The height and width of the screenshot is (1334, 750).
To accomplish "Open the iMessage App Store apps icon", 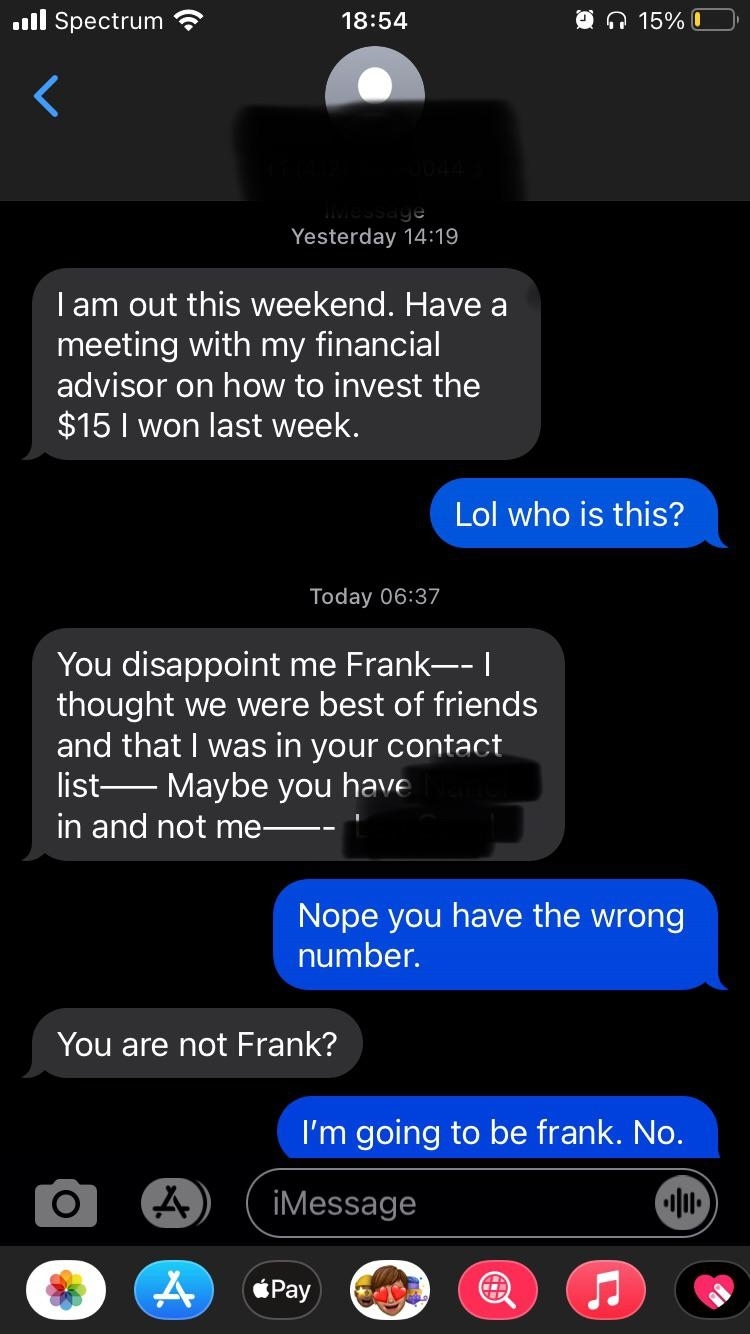I will click(174, 1203).
